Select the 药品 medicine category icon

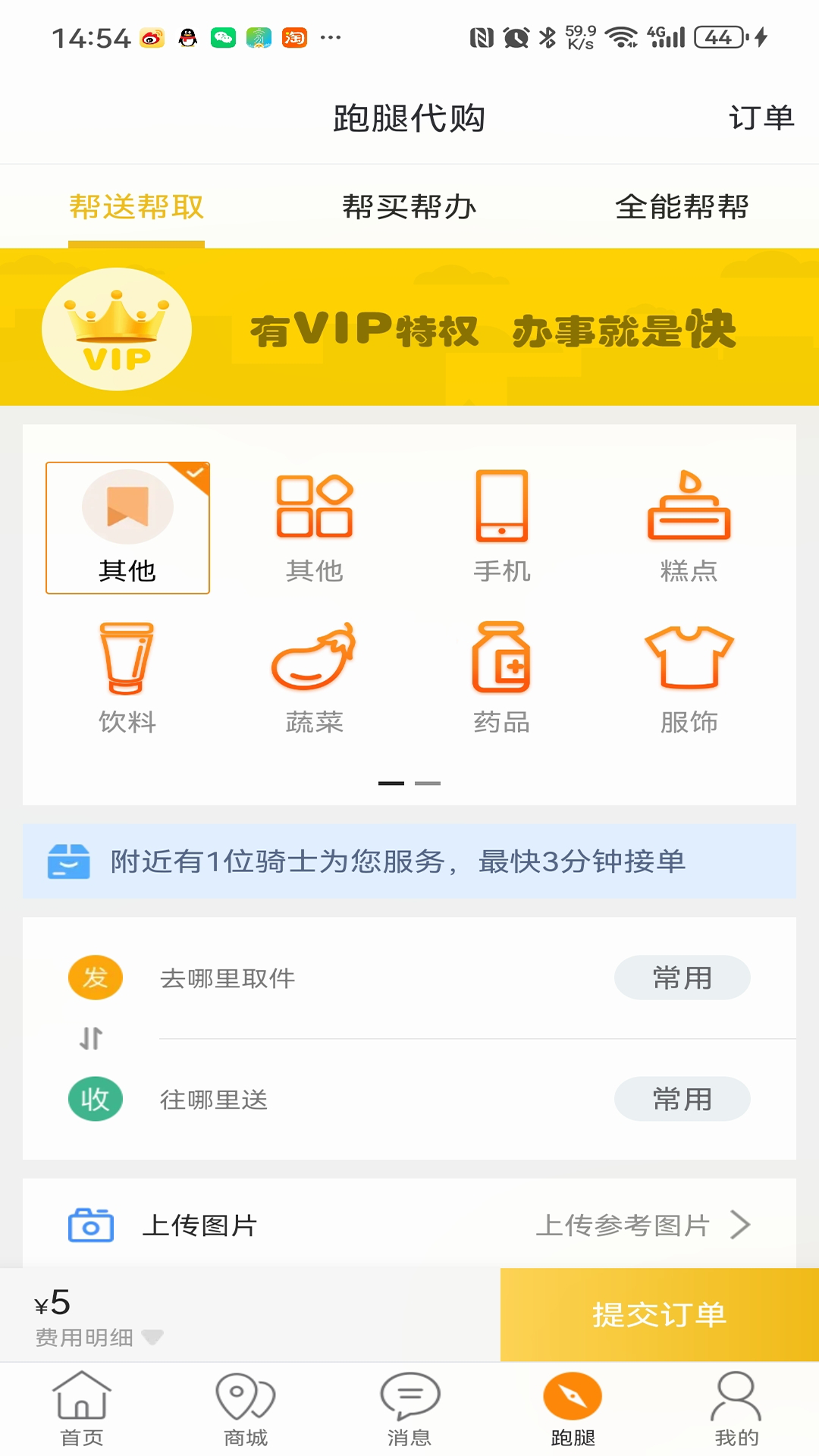click(502, 660)
